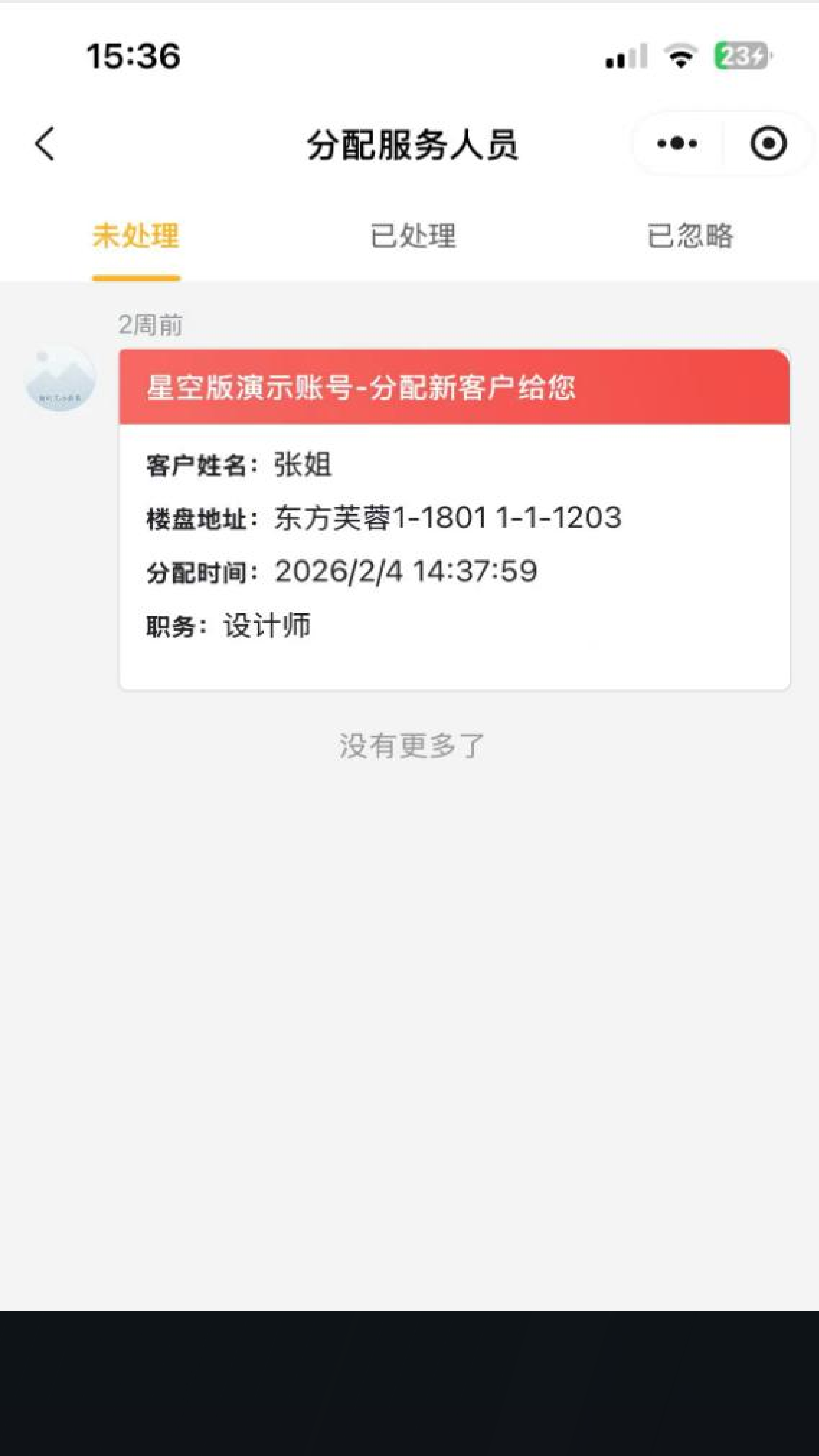Click the sender avatar thumbnail
The image size is (819, 1456).
coord(60,379)
